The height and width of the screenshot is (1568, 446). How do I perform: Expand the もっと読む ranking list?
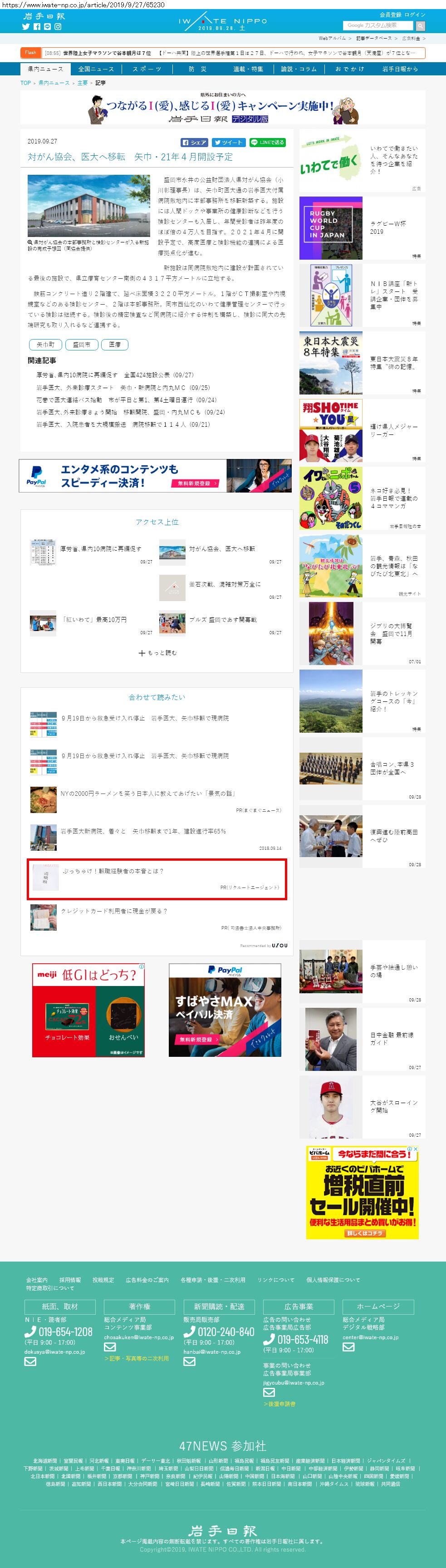pyautogui.click(x=157, y=652)
